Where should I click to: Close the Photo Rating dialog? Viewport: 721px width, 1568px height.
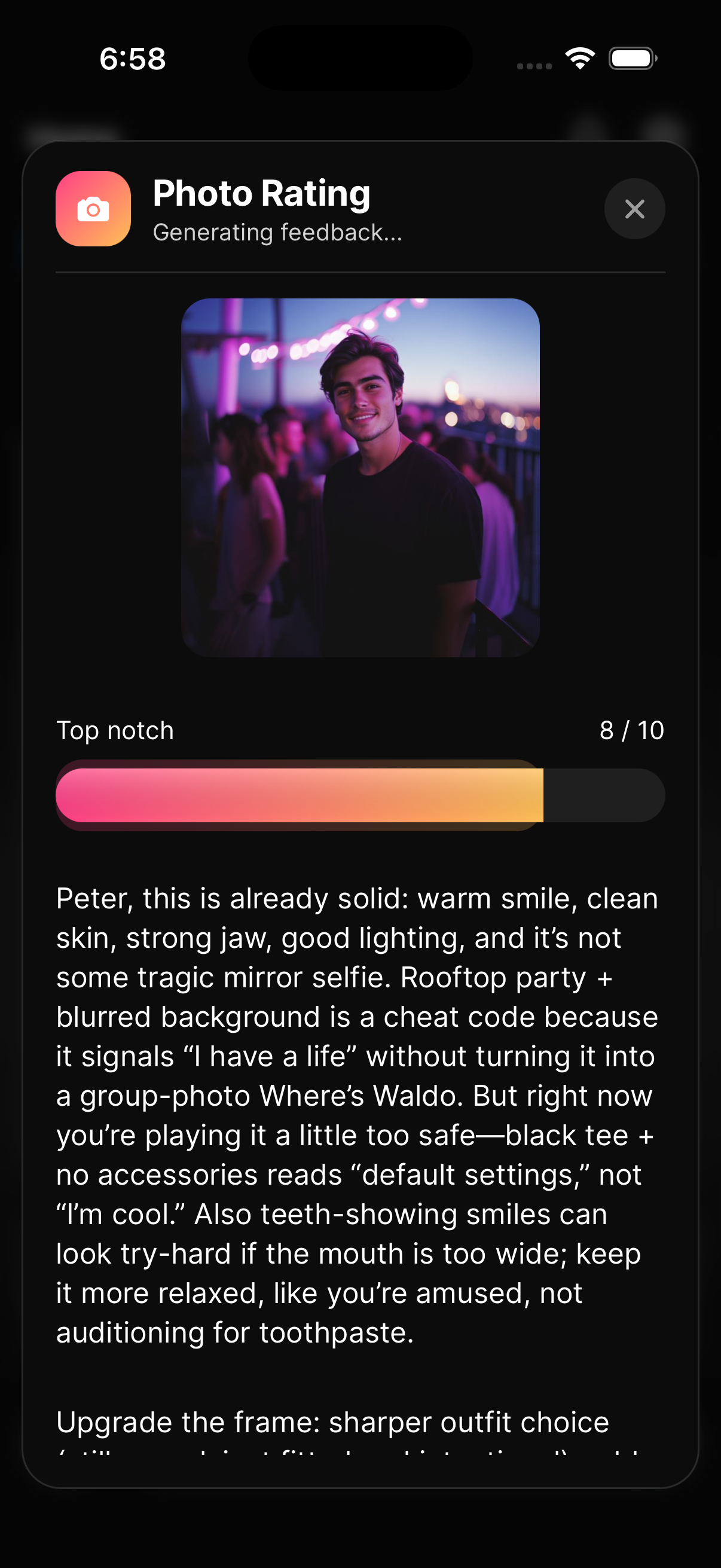click(634, 209)
